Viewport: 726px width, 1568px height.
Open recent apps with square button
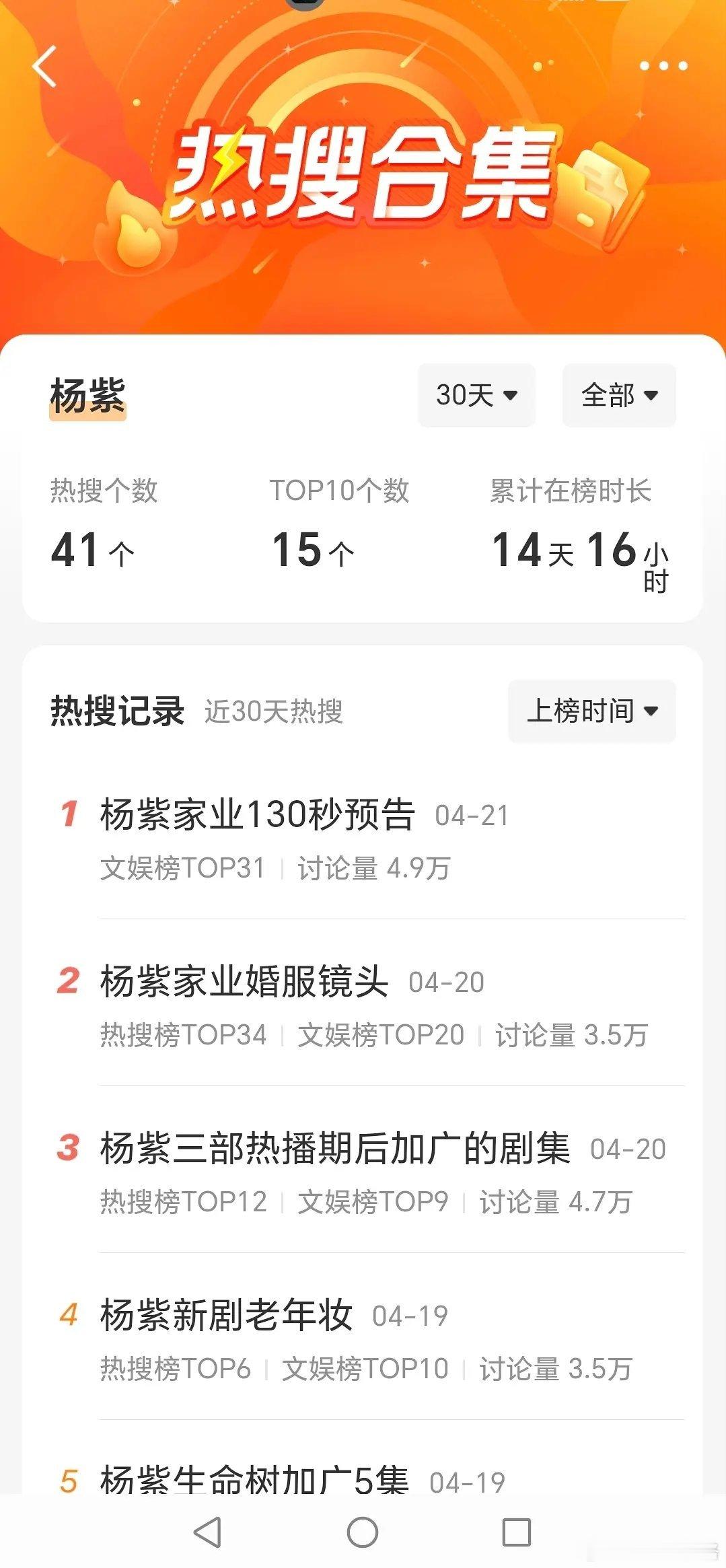click(517, 1532)
